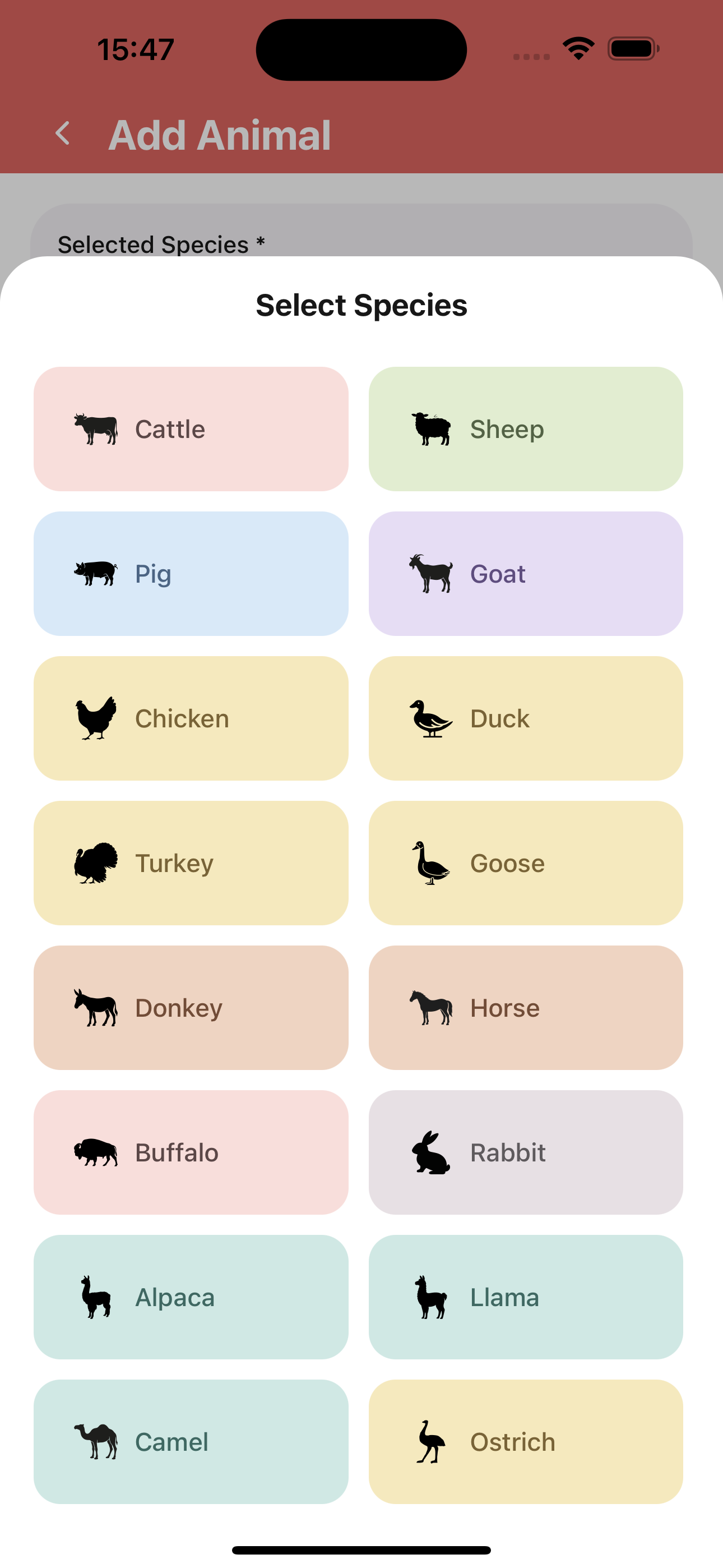Screen dimensions: 723x1568
Task: Select the Goat option
Action: (526, 574)
